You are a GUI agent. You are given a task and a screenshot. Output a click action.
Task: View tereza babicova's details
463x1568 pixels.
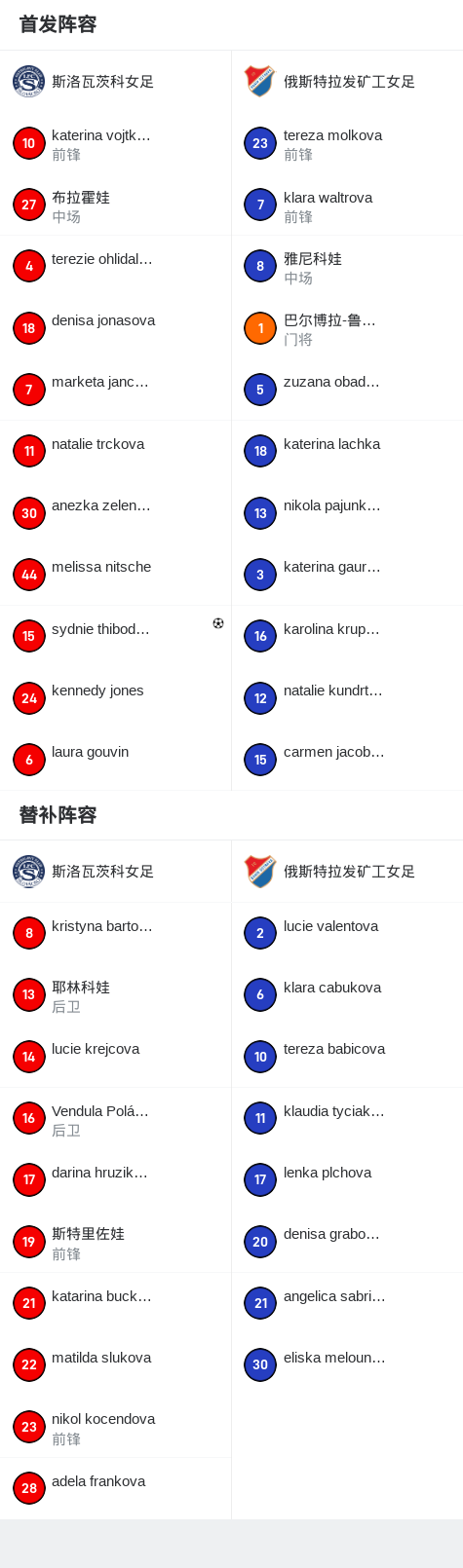pyautogui.click(x=347, y=1057)
